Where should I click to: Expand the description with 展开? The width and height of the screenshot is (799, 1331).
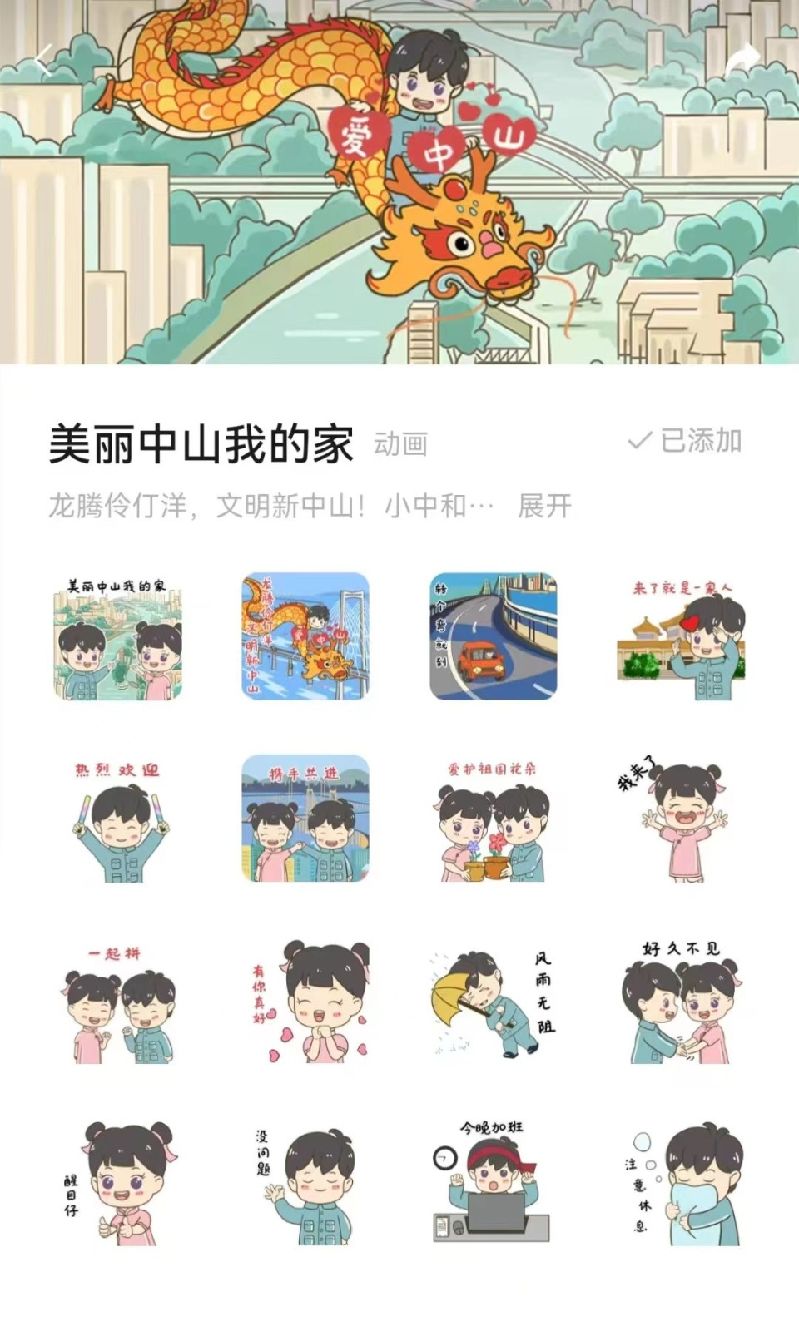coord(545,506)
